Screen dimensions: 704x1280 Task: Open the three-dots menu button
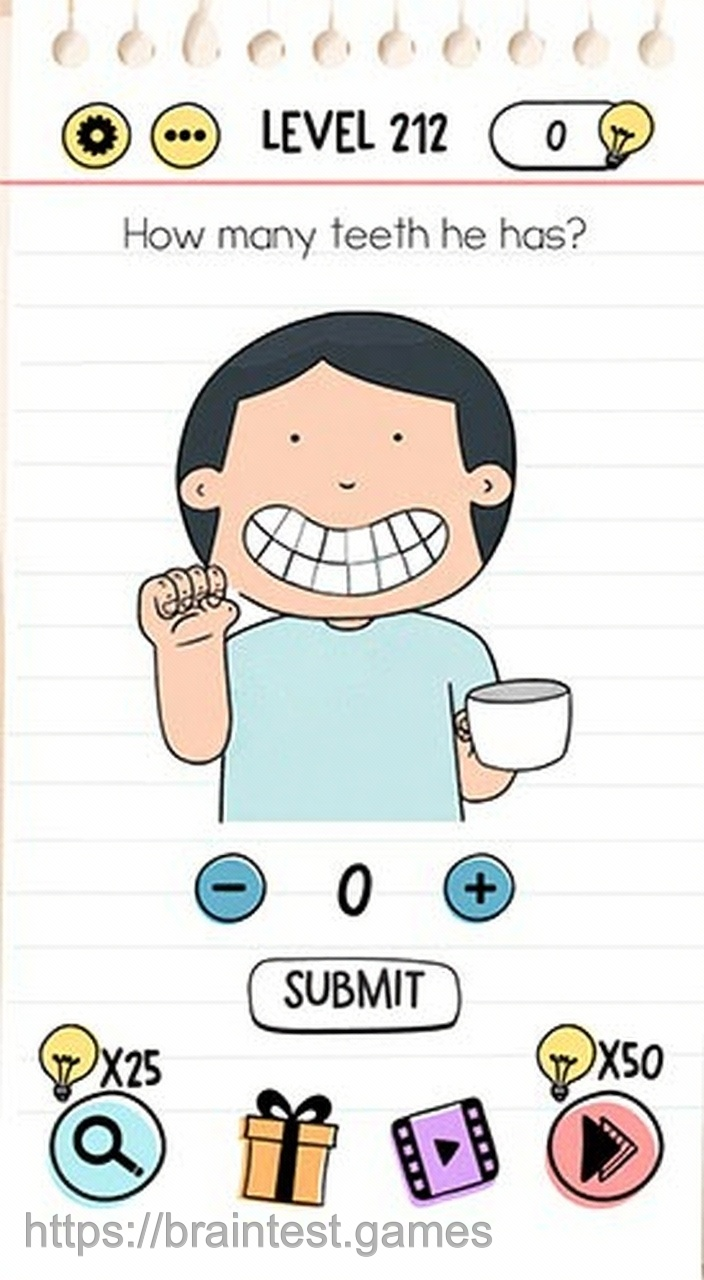[x=185, y=136]
